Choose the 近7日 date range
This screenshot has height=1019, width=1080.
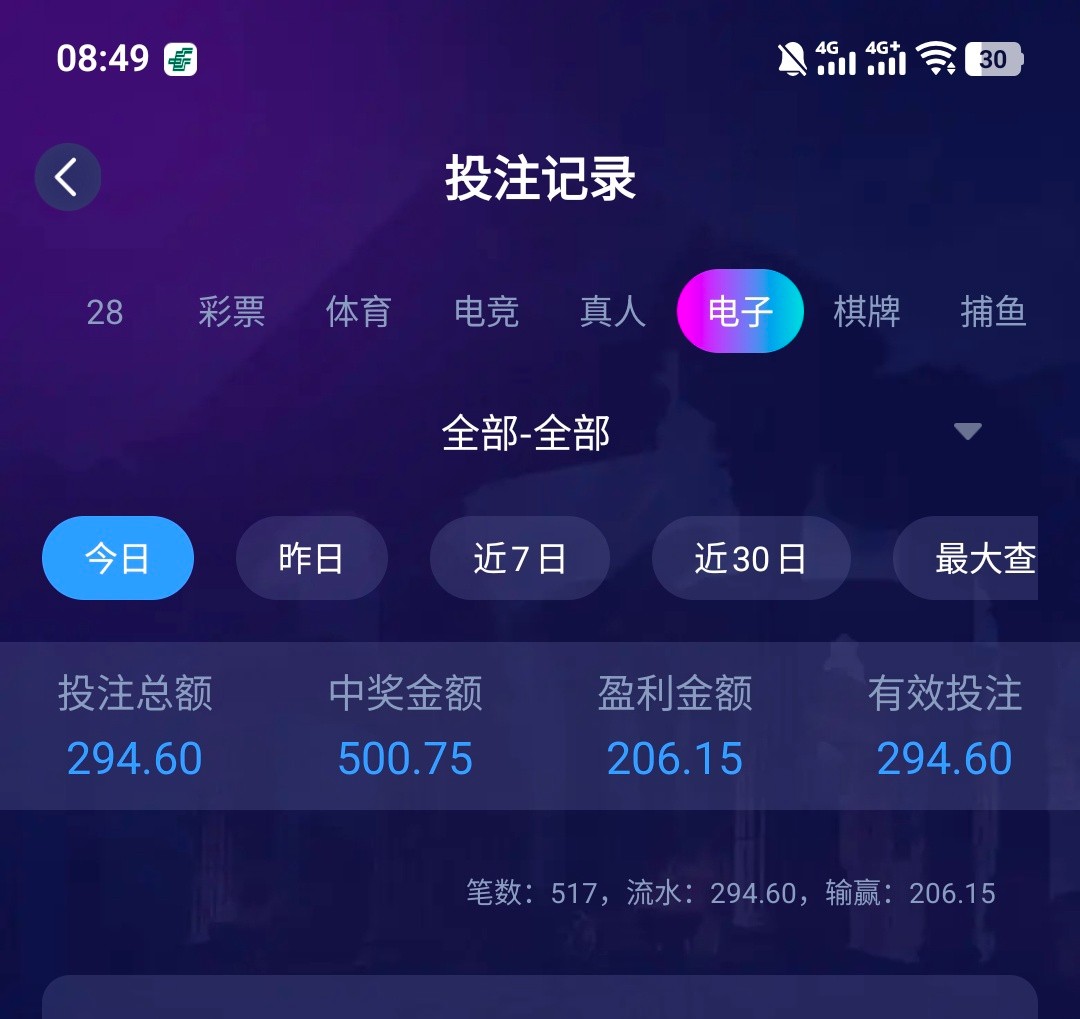click(x=520, y=558)
